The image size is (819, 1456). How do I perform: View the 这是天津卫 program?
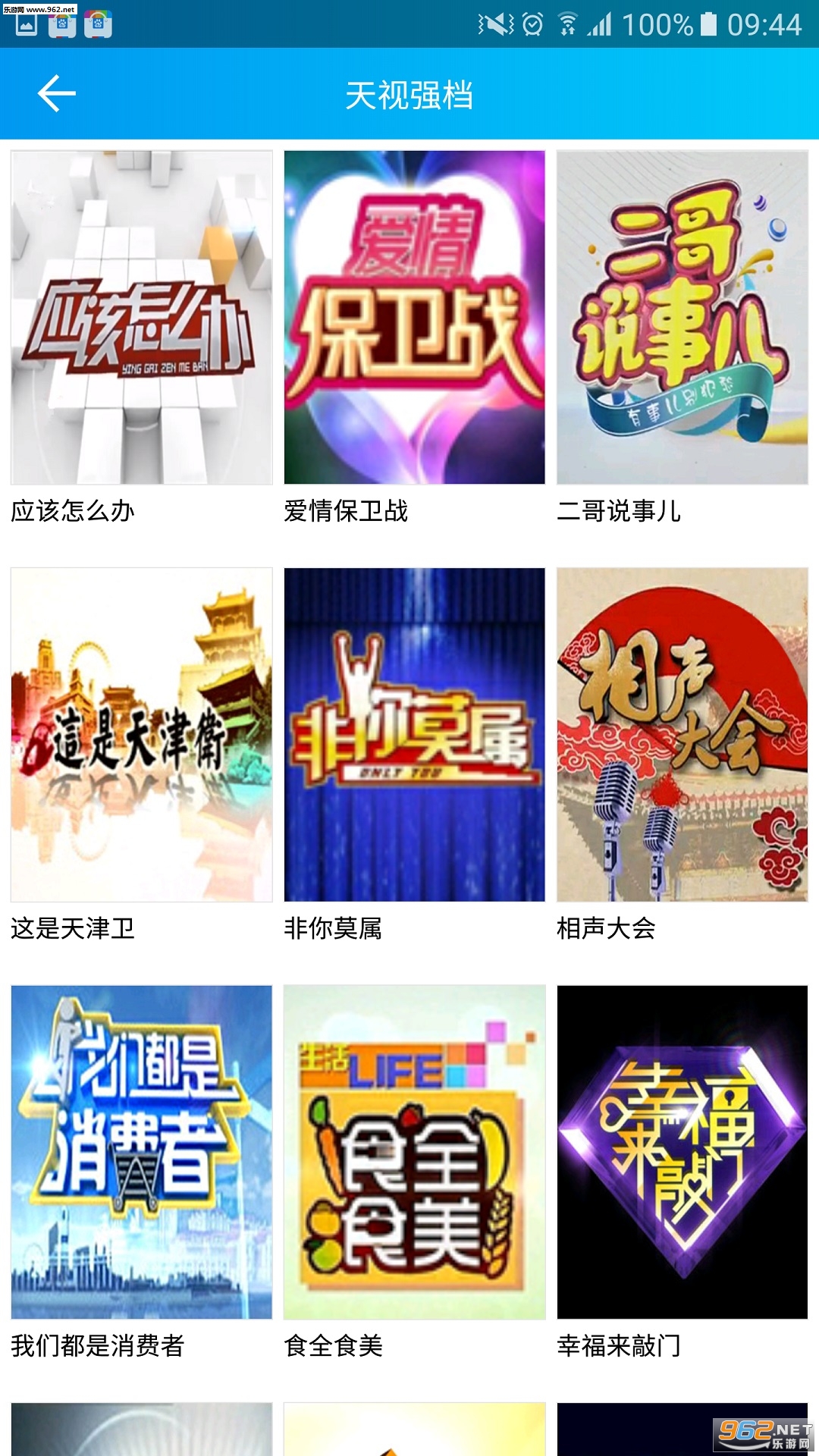(x=142, y=735)
